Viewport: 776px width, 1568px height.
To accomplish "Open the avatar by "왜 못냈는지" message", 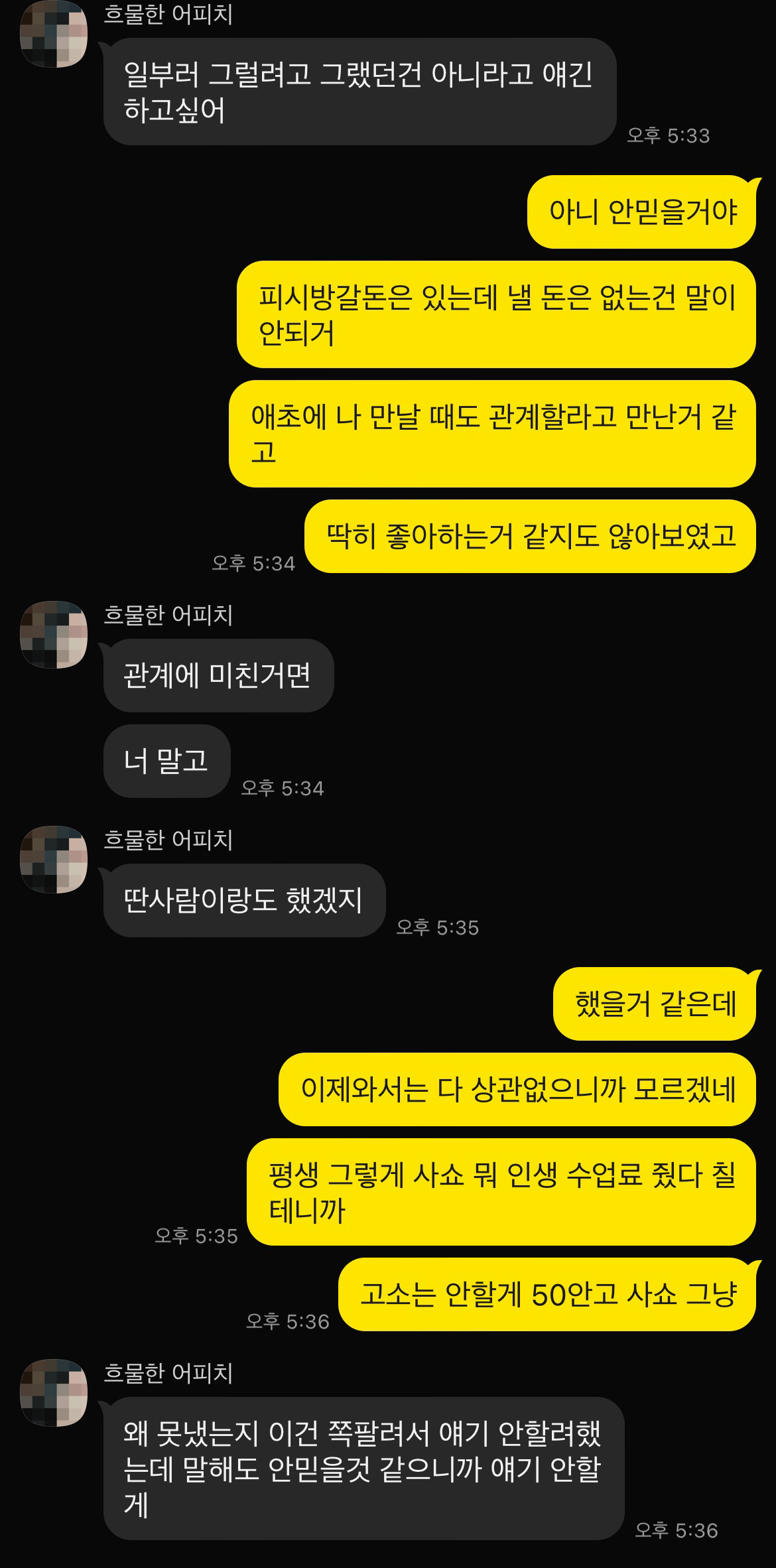I will 54,1392.
